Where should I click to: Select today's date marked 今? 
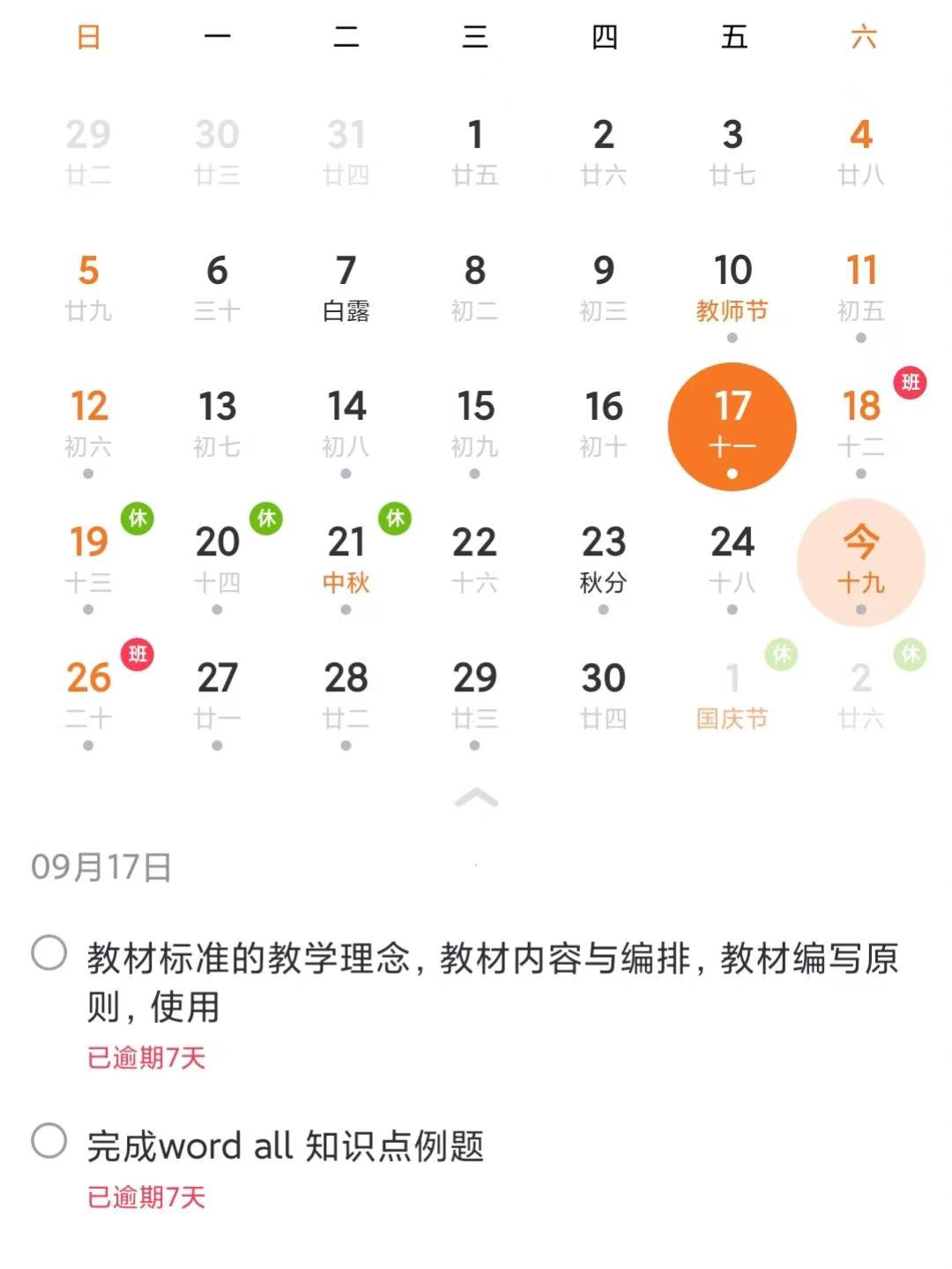click(860, 561)
